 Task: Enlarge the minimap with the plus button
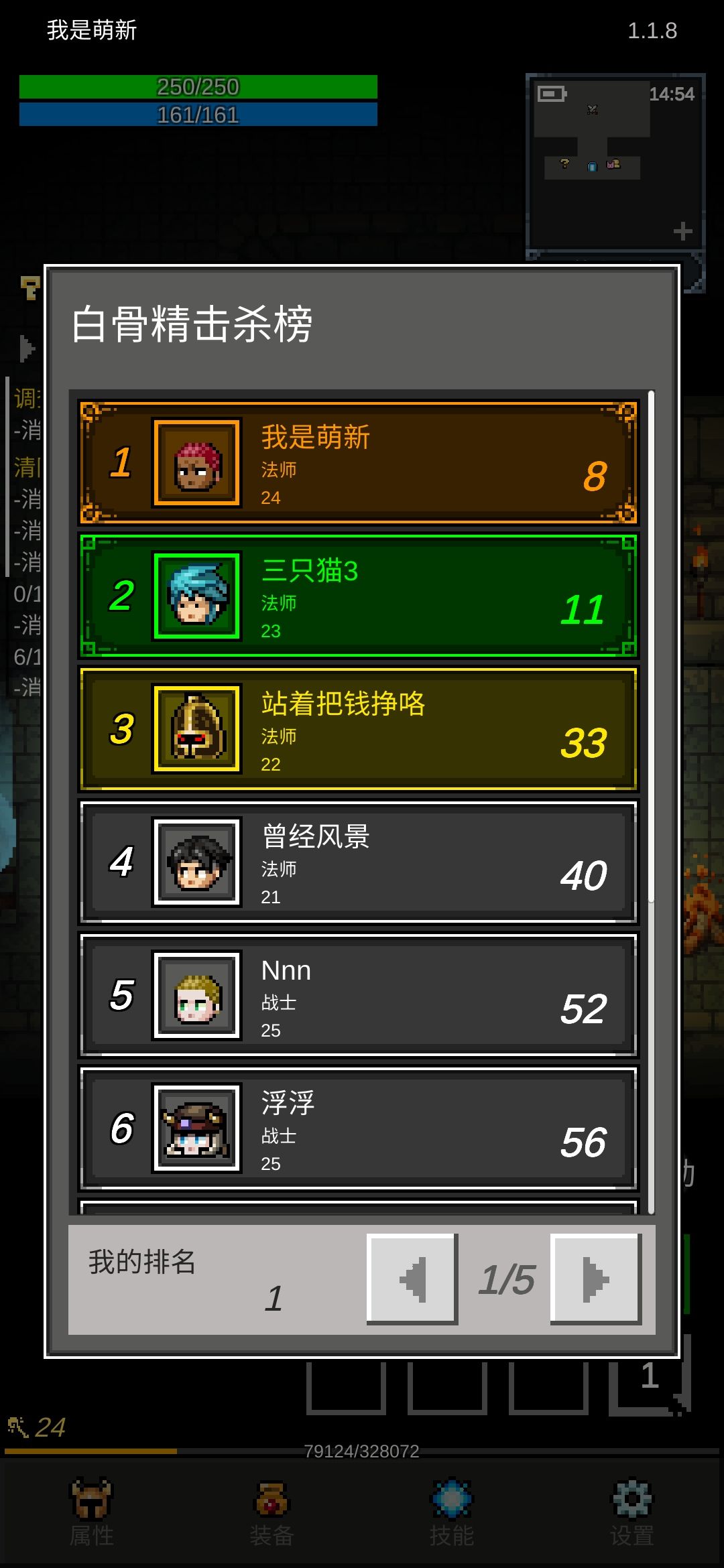682,230
